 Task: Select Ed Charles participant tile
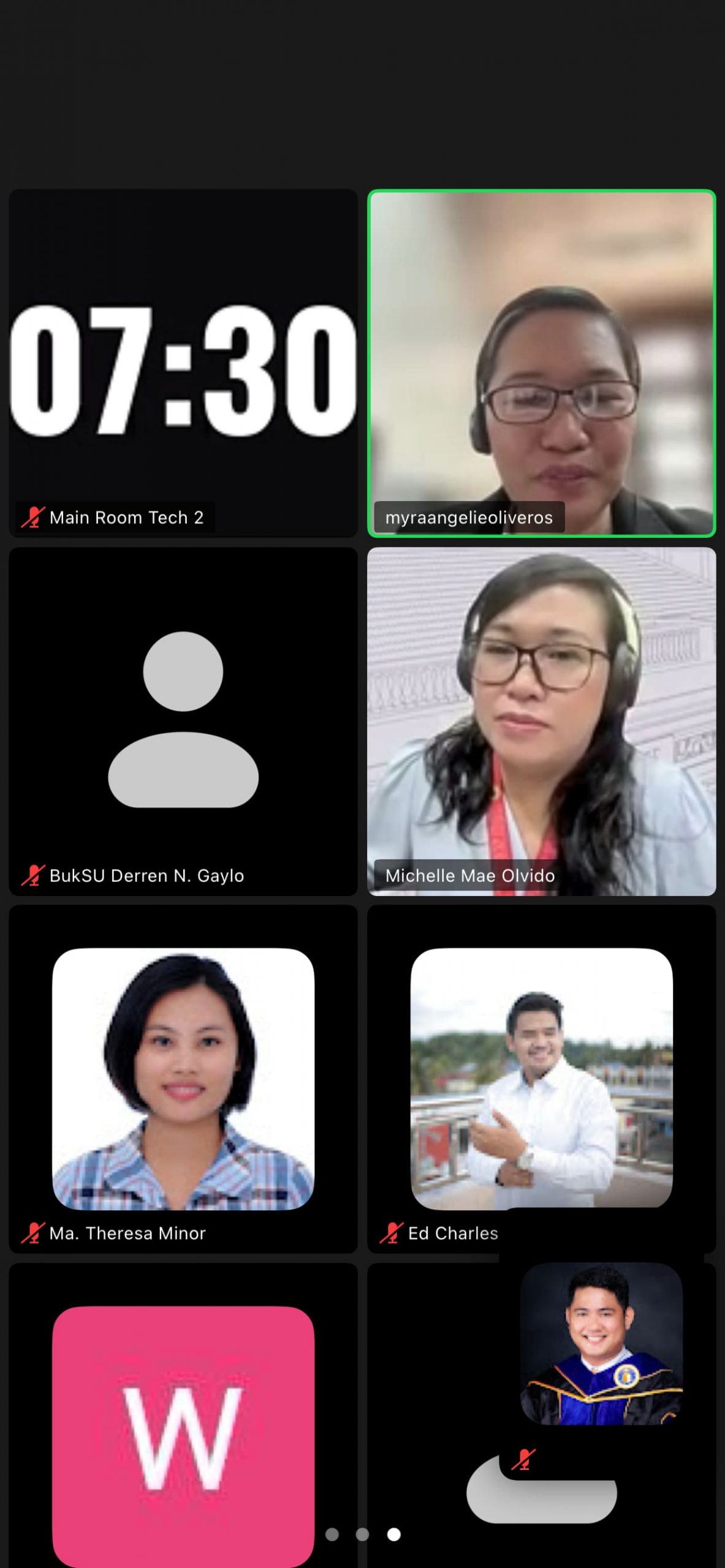pyautogui.click(x=541, y=1078)
